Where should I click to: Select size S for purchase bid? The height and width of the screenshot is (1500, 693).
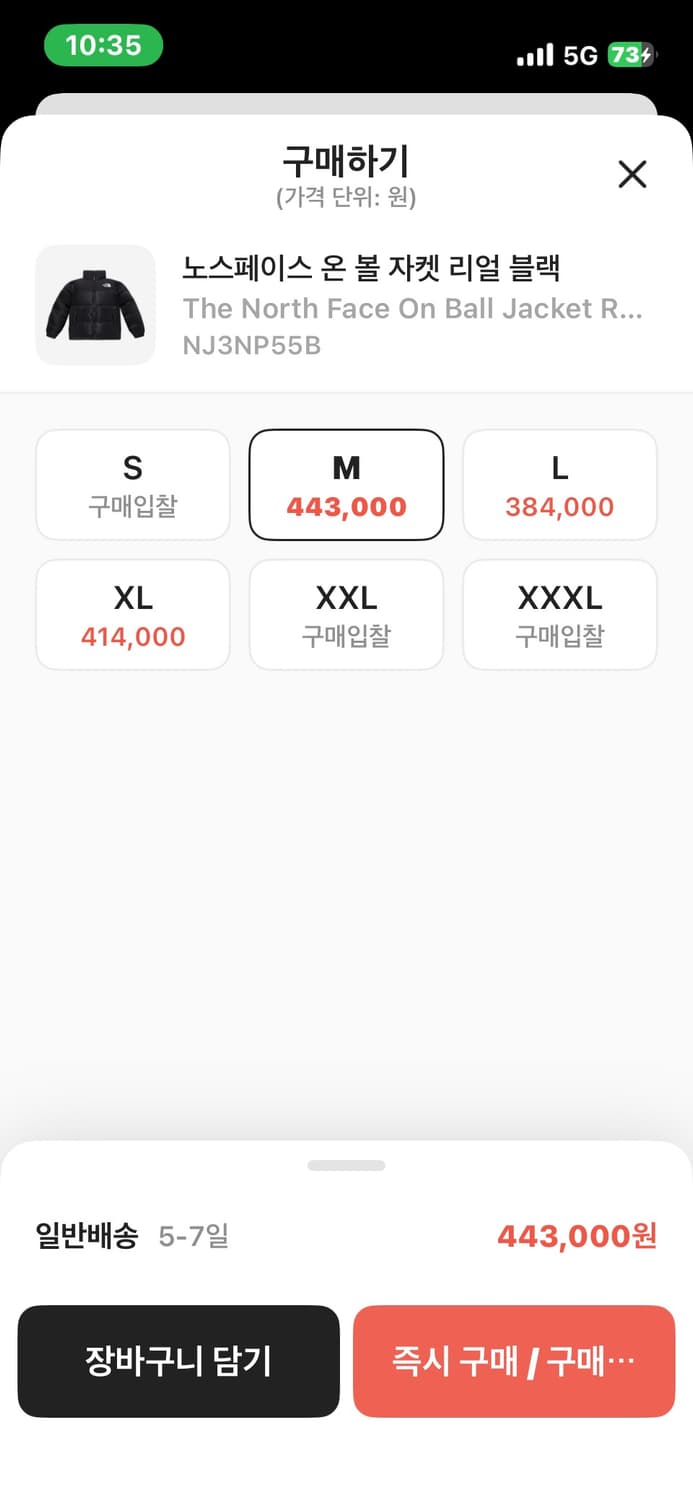click(133, 485)
